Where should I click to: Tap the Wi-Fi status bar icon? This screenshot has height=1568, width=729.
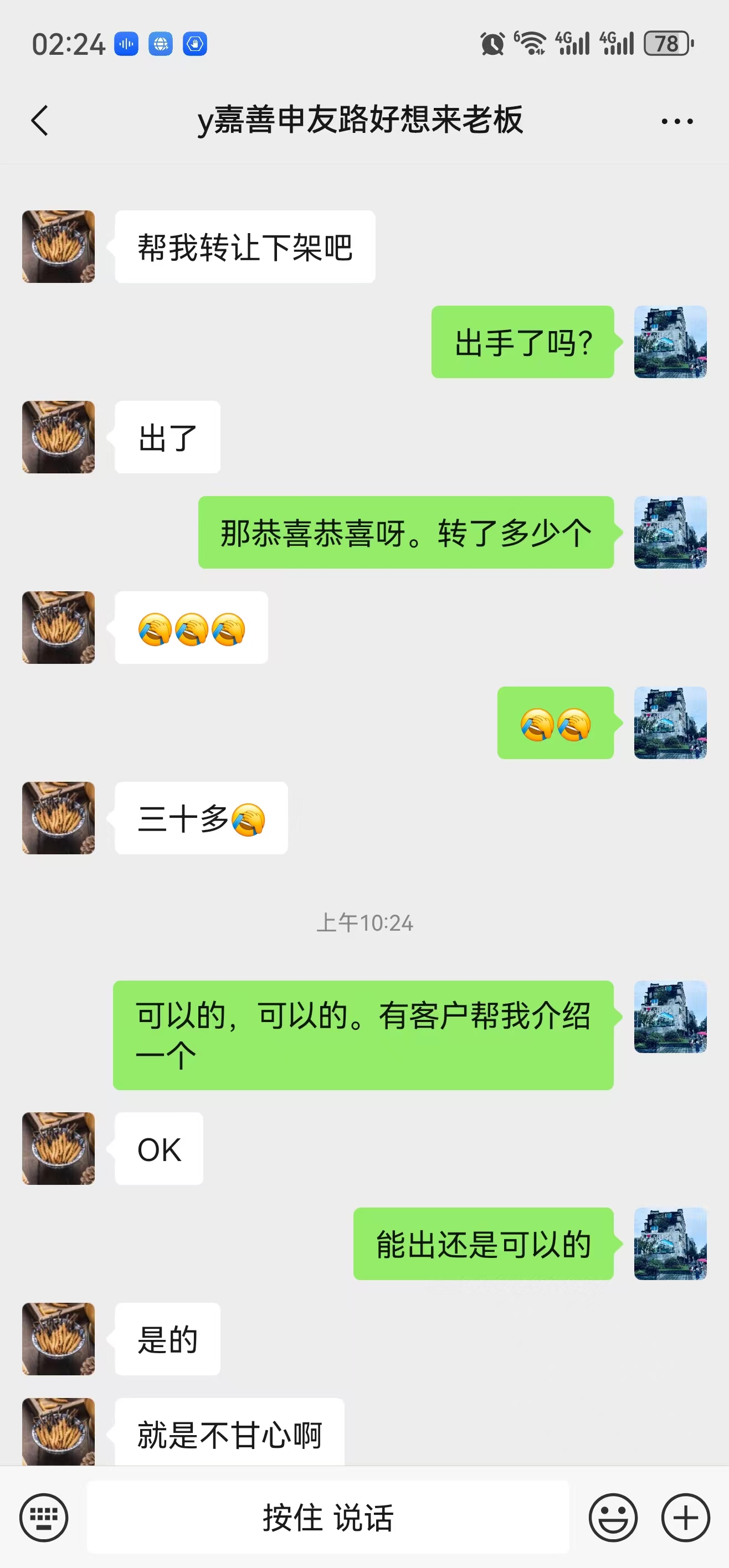pos(532,43)
